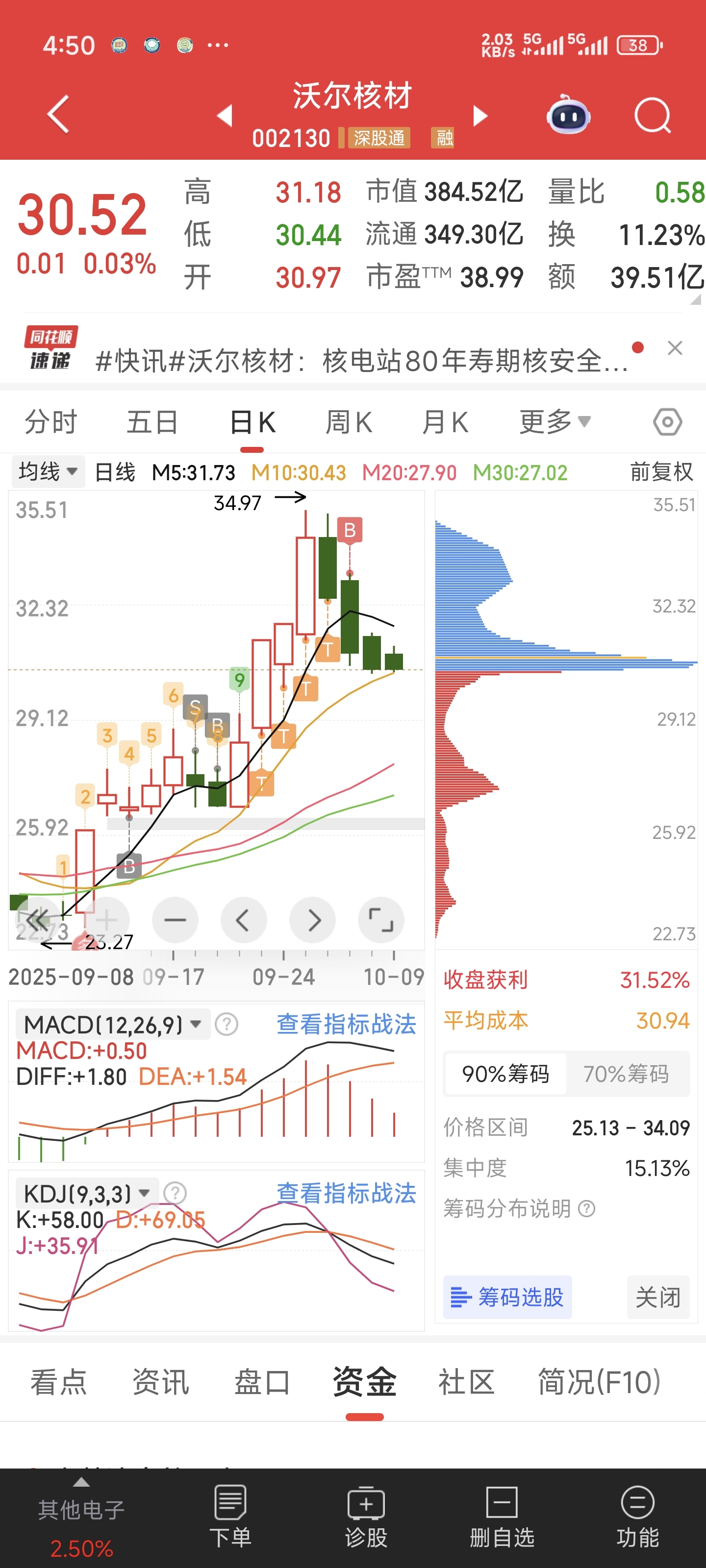Open the AI robot assistant
Viewport: 706px width, 1568px height.
(x=568, y=115)
